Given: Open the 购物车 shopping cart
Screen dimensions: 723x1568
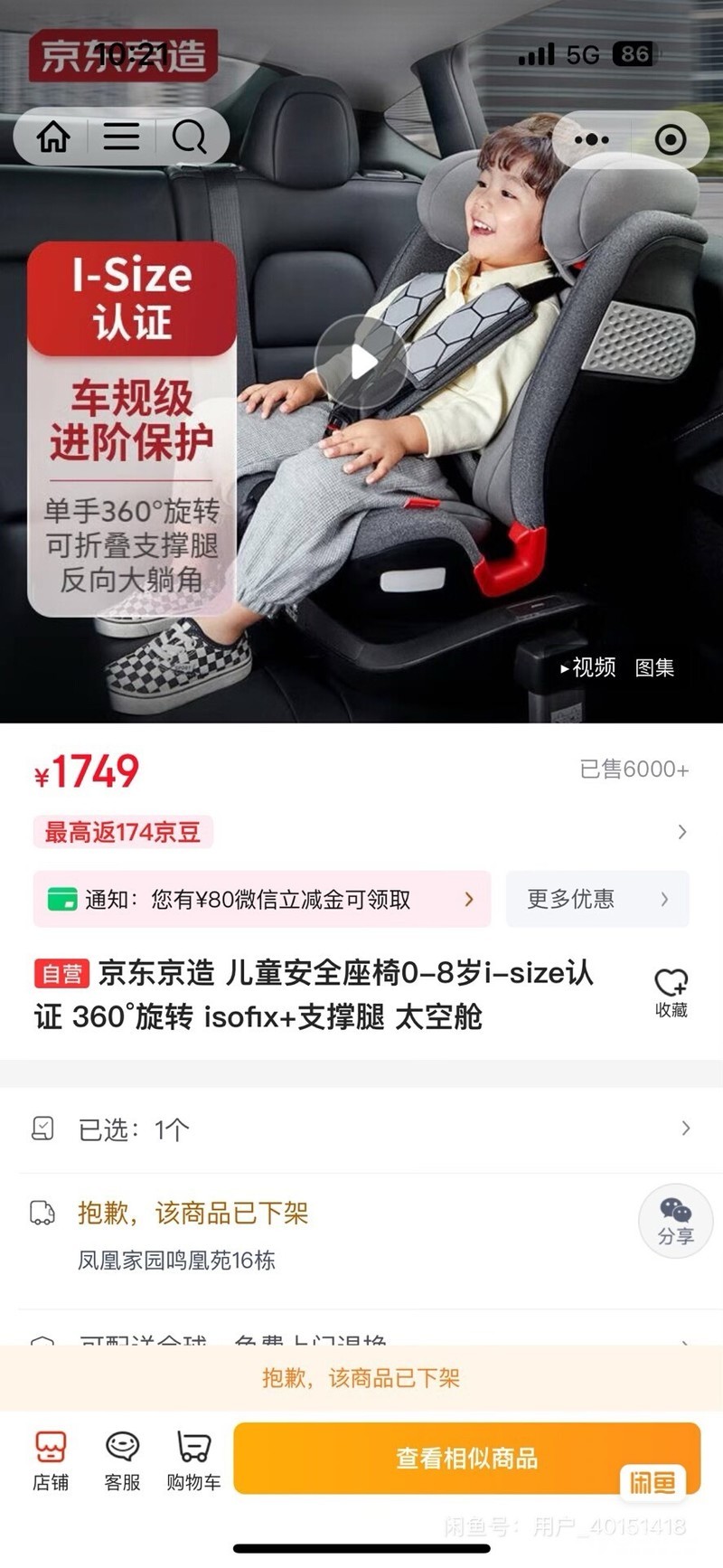Looking at the screenshot, I should (193, 1459).
